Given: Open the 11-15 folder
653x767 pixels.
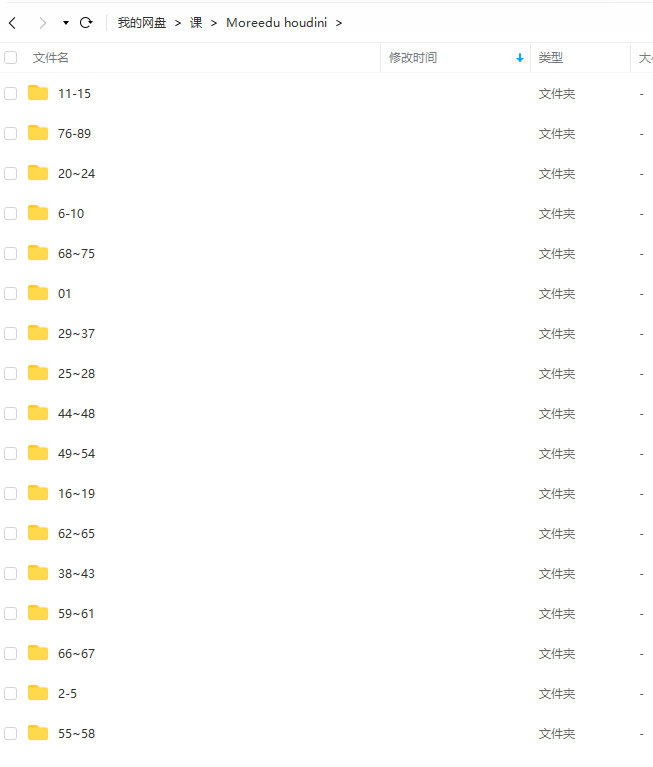Looking at the screenshot, I should pyautogui.click(x=74, y=93).
